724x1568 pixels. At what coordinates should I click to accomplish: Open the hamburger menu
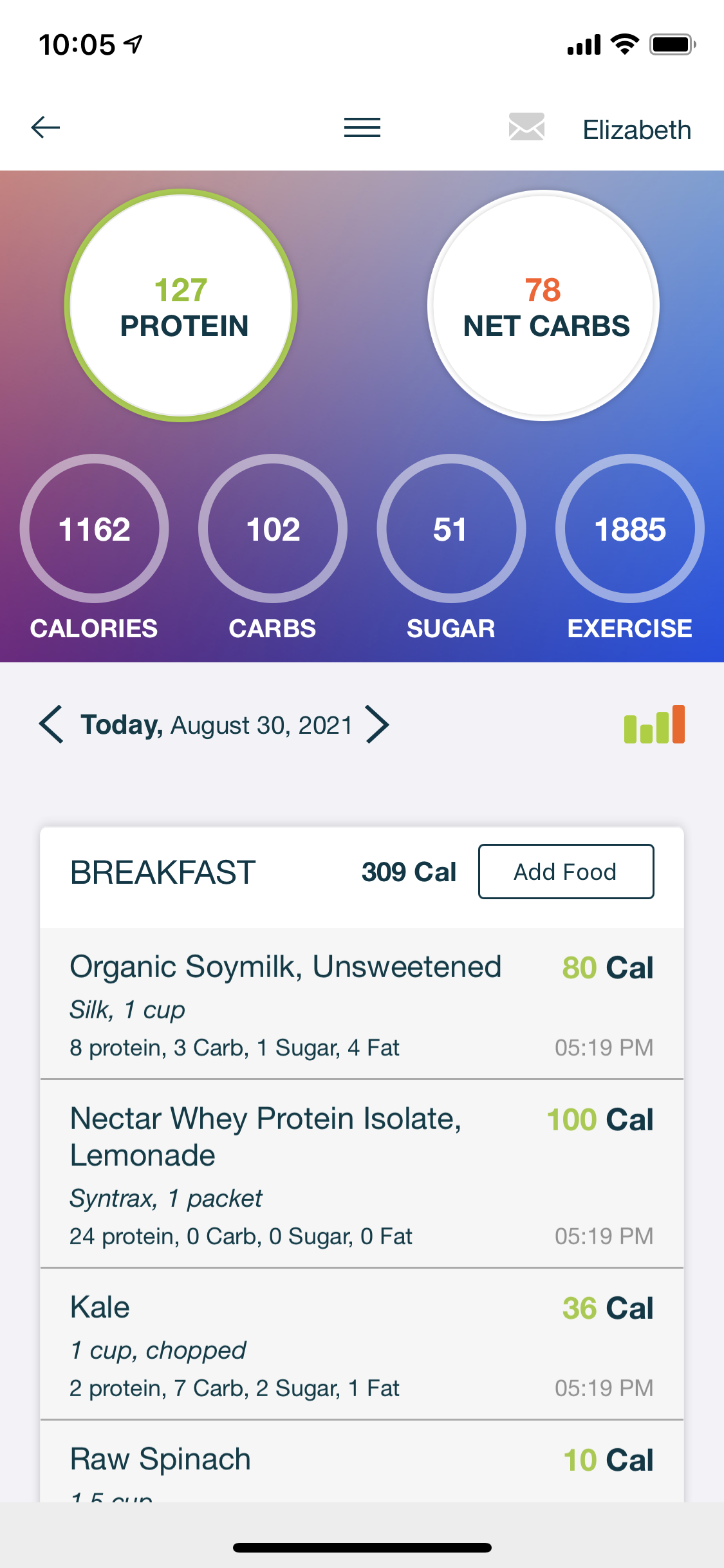coord(362,127)
